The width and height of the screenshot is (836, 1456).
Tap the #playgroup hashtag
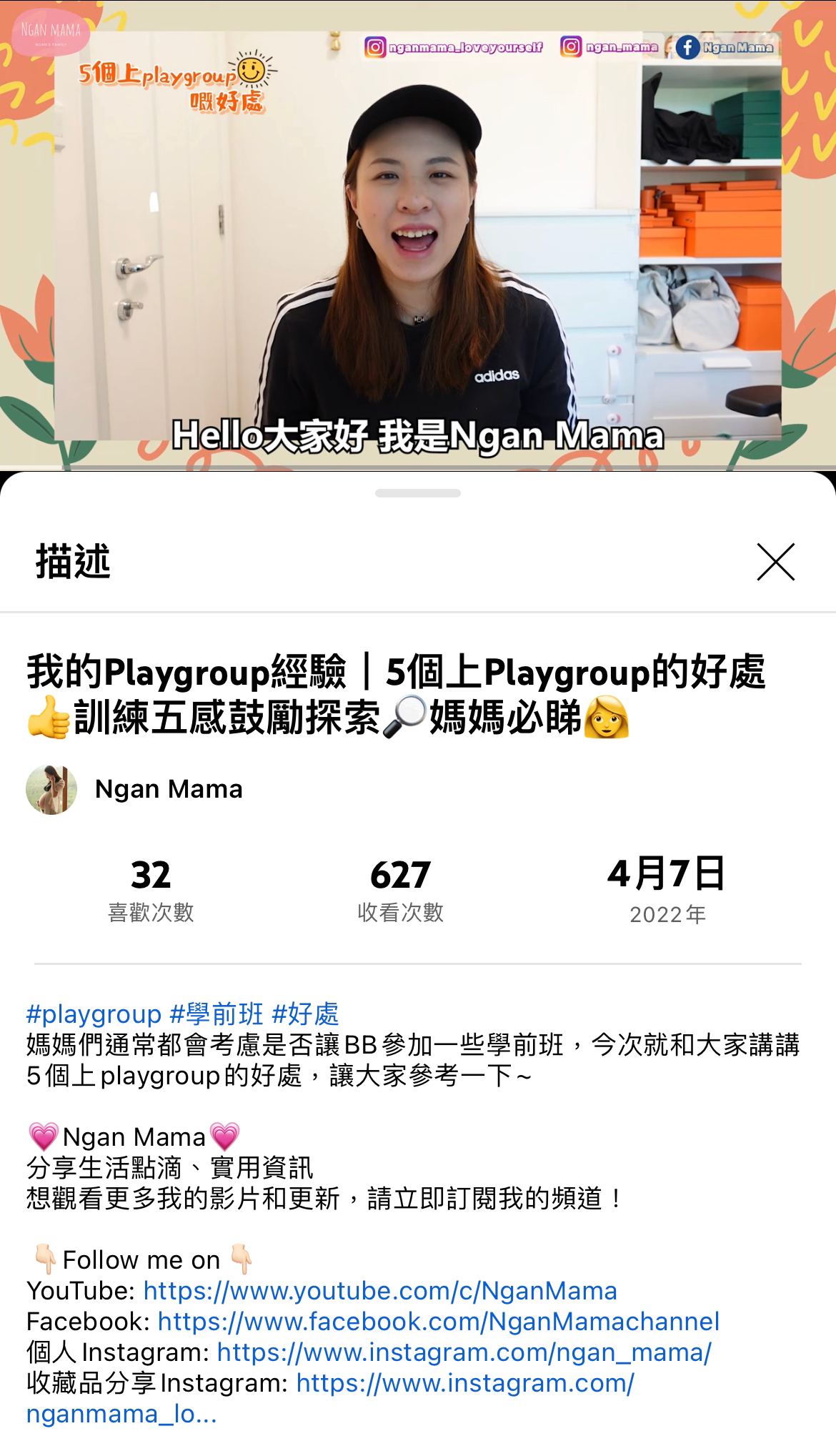pos(94,1014)
